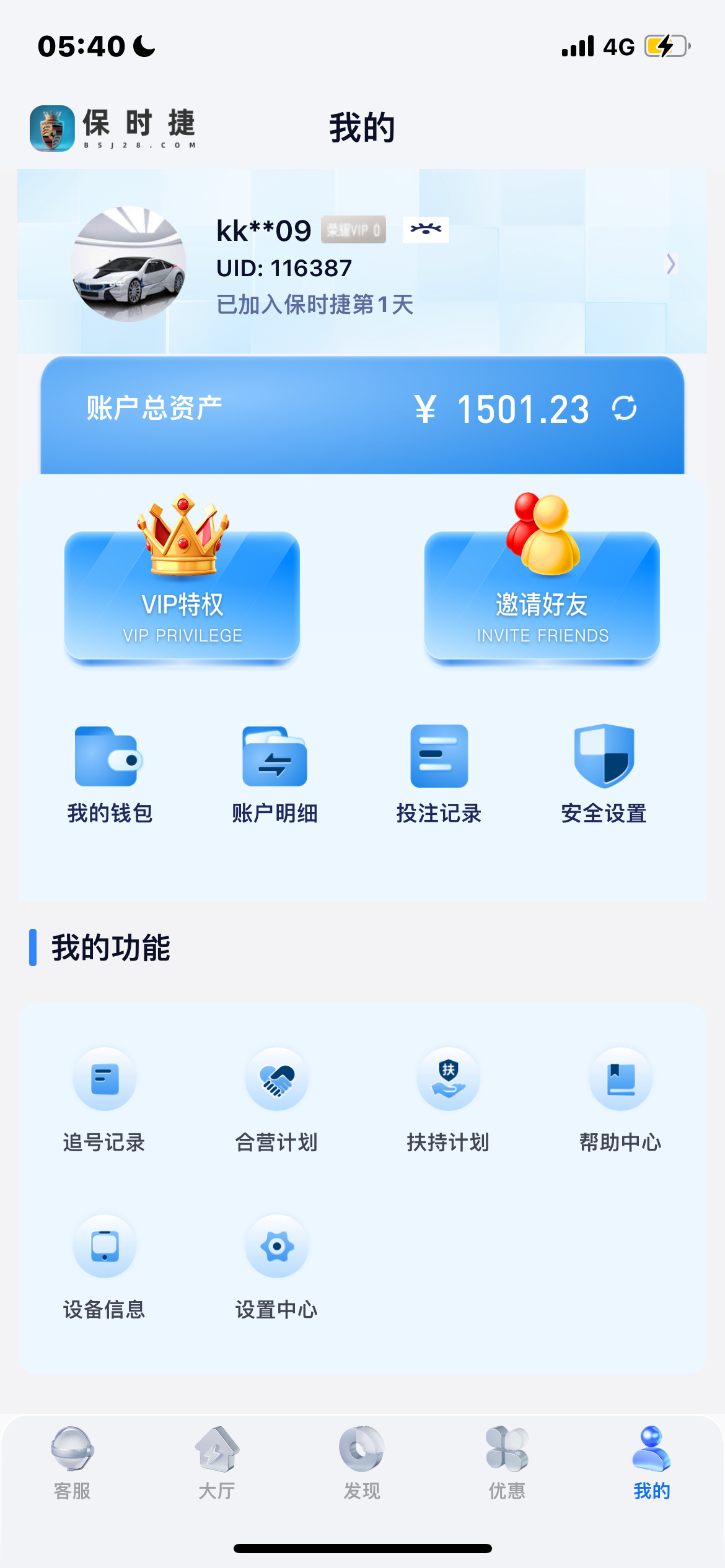Open the VIP特权 privilege card
Image resolution: width=725 pixels, height=1568 pixels.
tap(182, 596)
